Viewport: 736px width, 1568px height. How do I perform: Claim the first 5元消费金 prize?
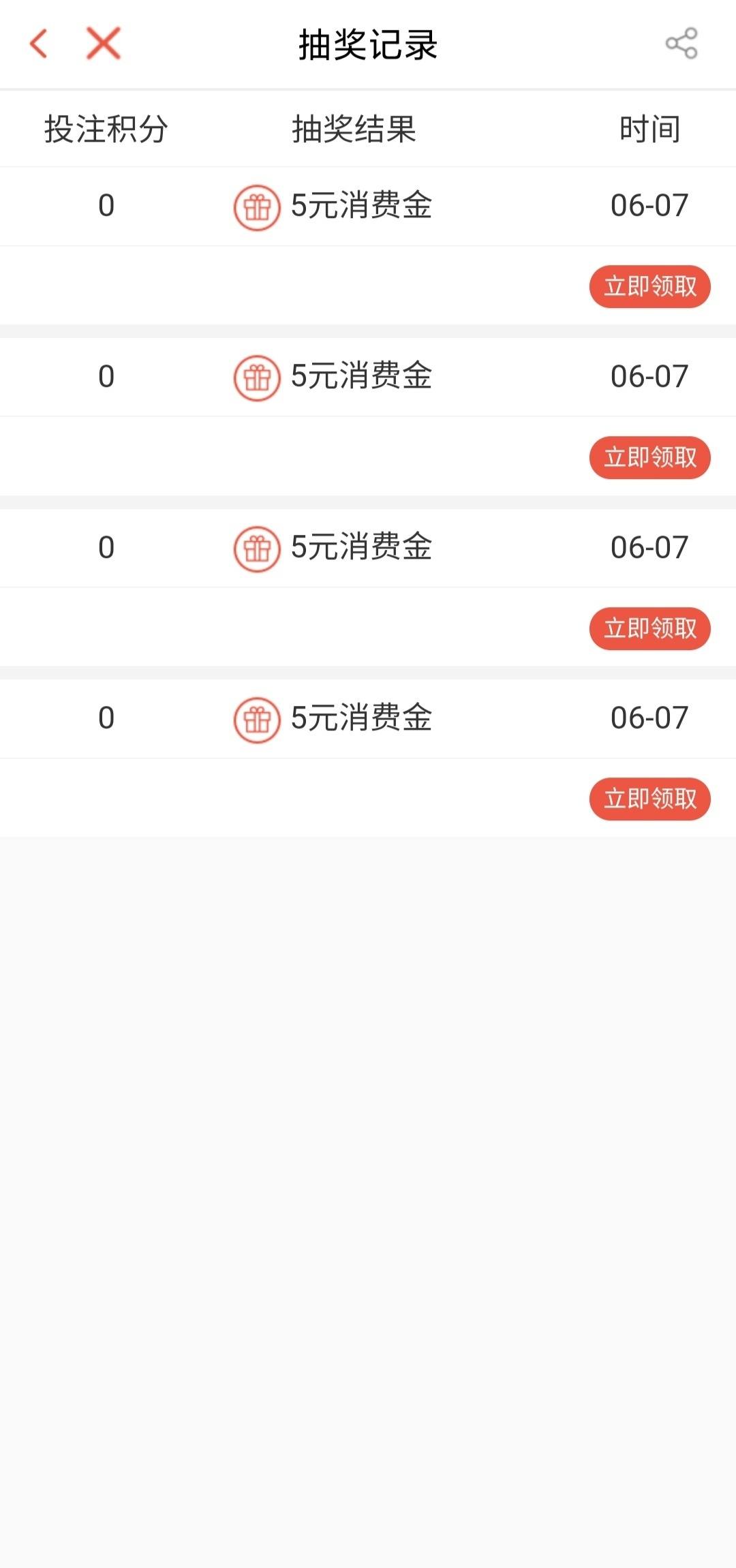[x=649, y=286]
